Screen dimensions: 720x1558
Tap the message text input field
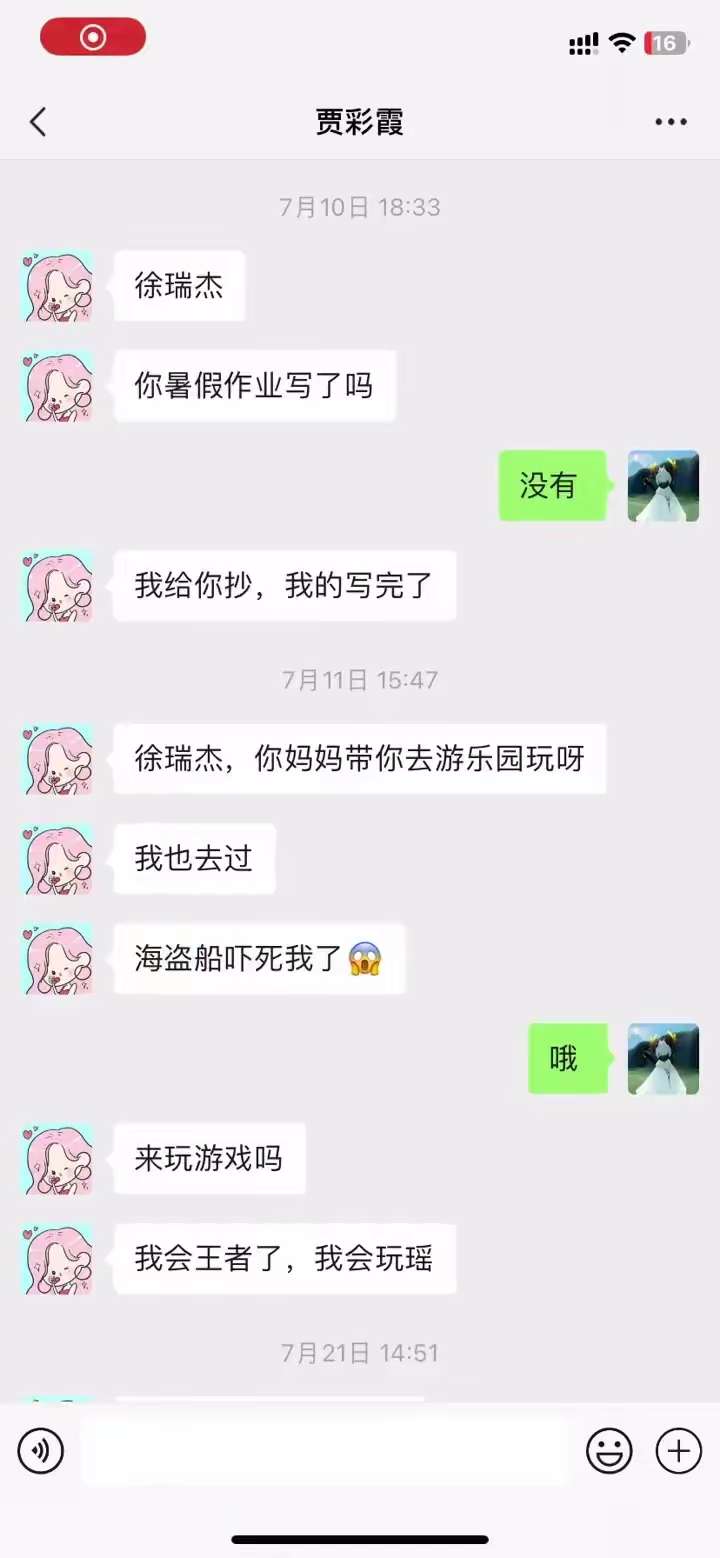(325, 1450)
